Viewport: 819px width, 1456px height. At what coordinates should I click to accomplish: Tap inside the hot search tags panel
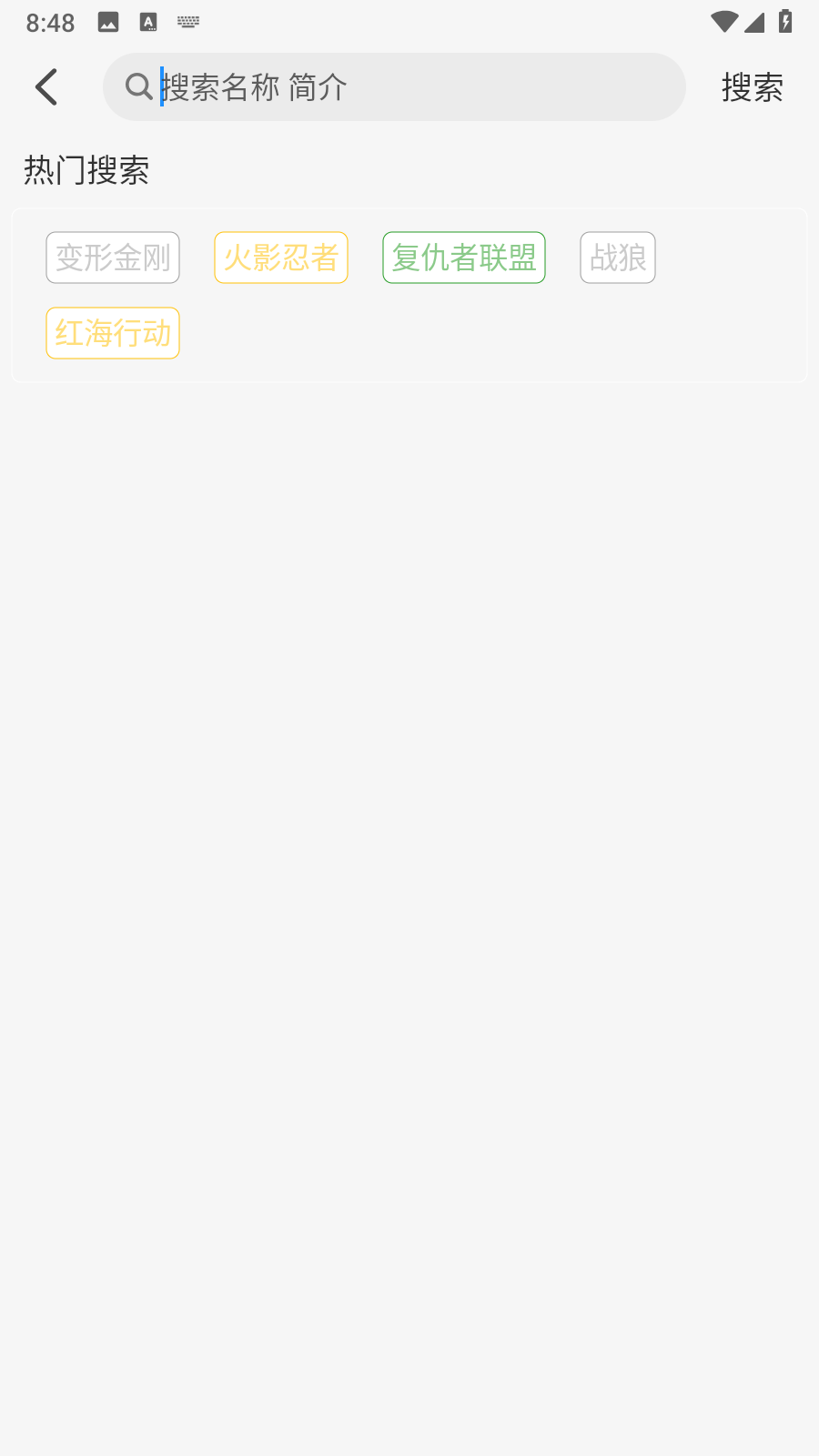(x=409, y=295)
